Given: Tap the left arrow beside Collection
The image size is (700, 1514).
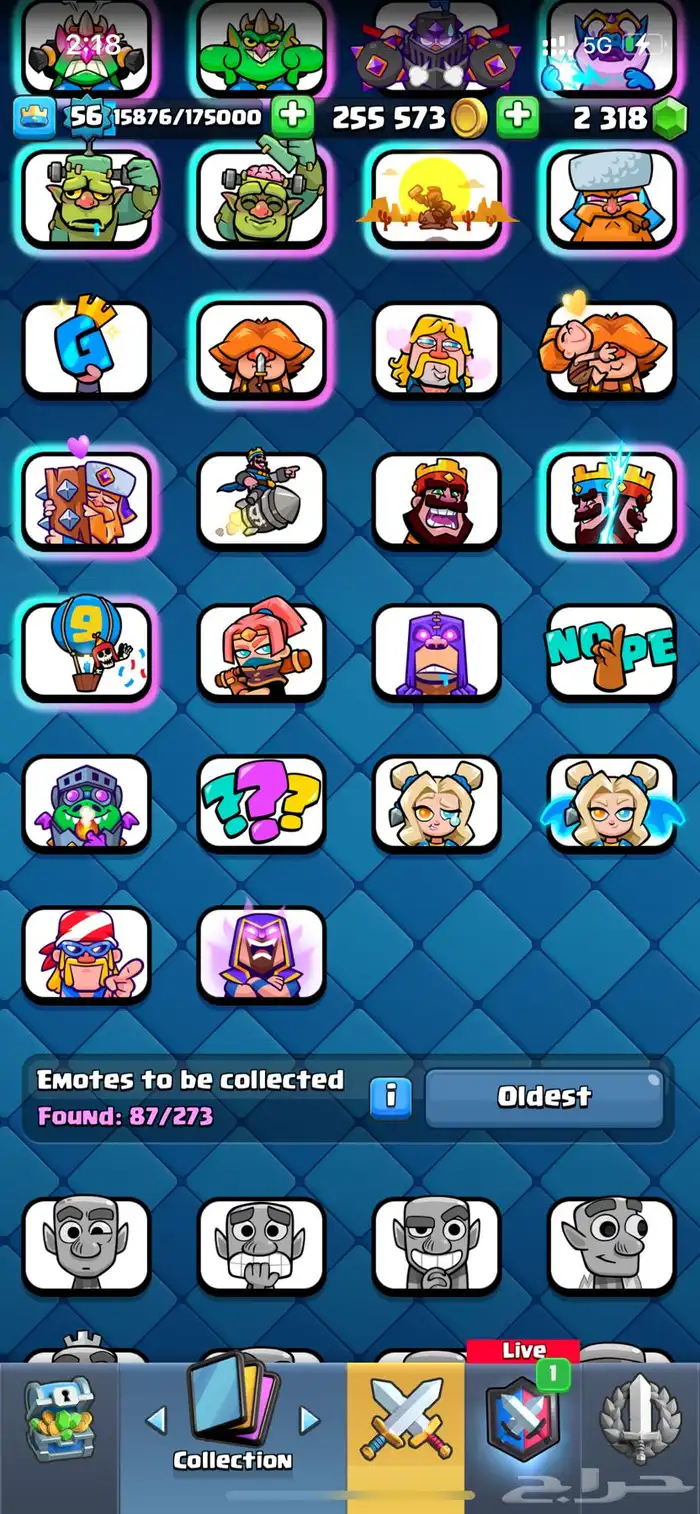Looking at the screenshot, I should click(156, 1420).
